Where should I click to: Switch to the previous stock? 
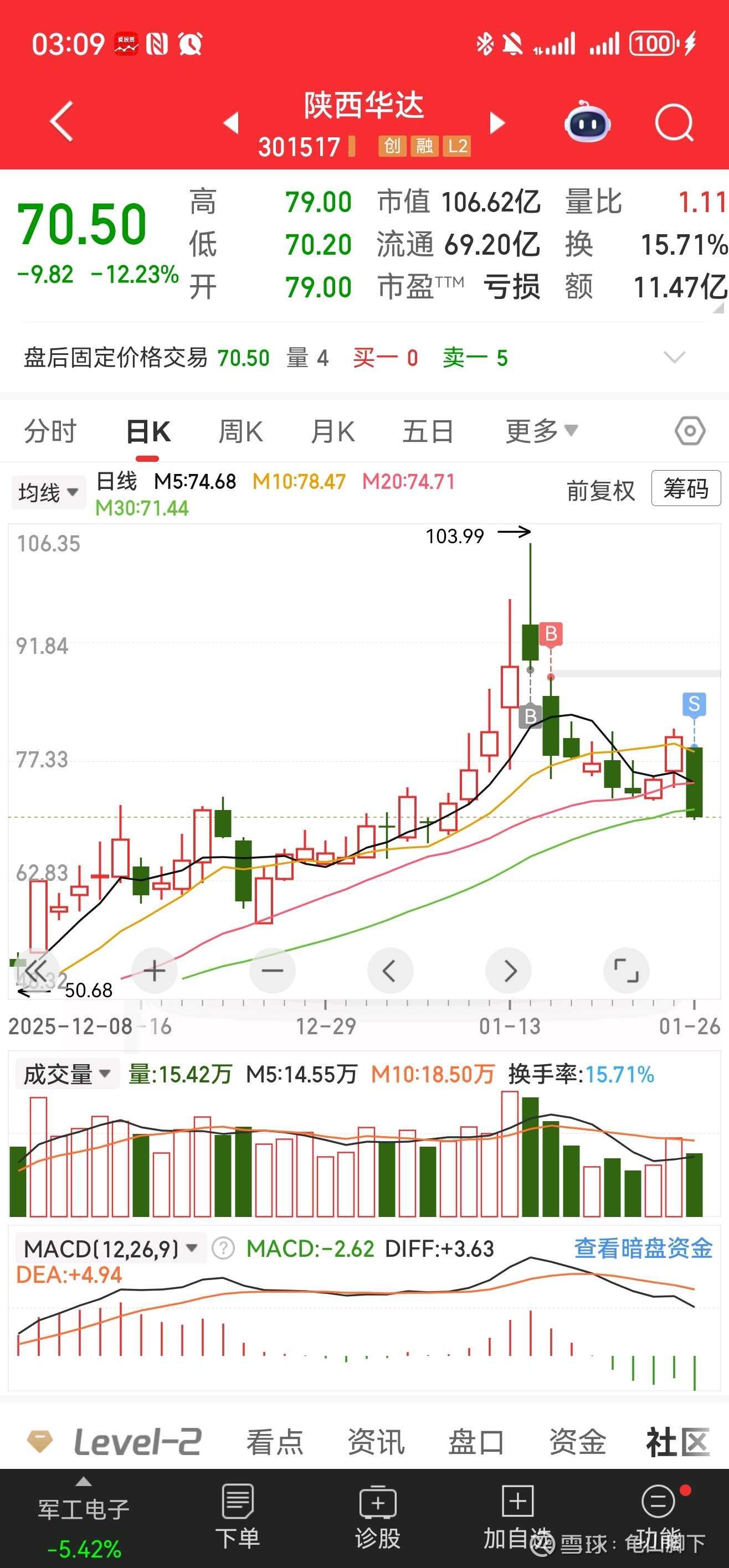pyautogui.click(x=231, y=123)
